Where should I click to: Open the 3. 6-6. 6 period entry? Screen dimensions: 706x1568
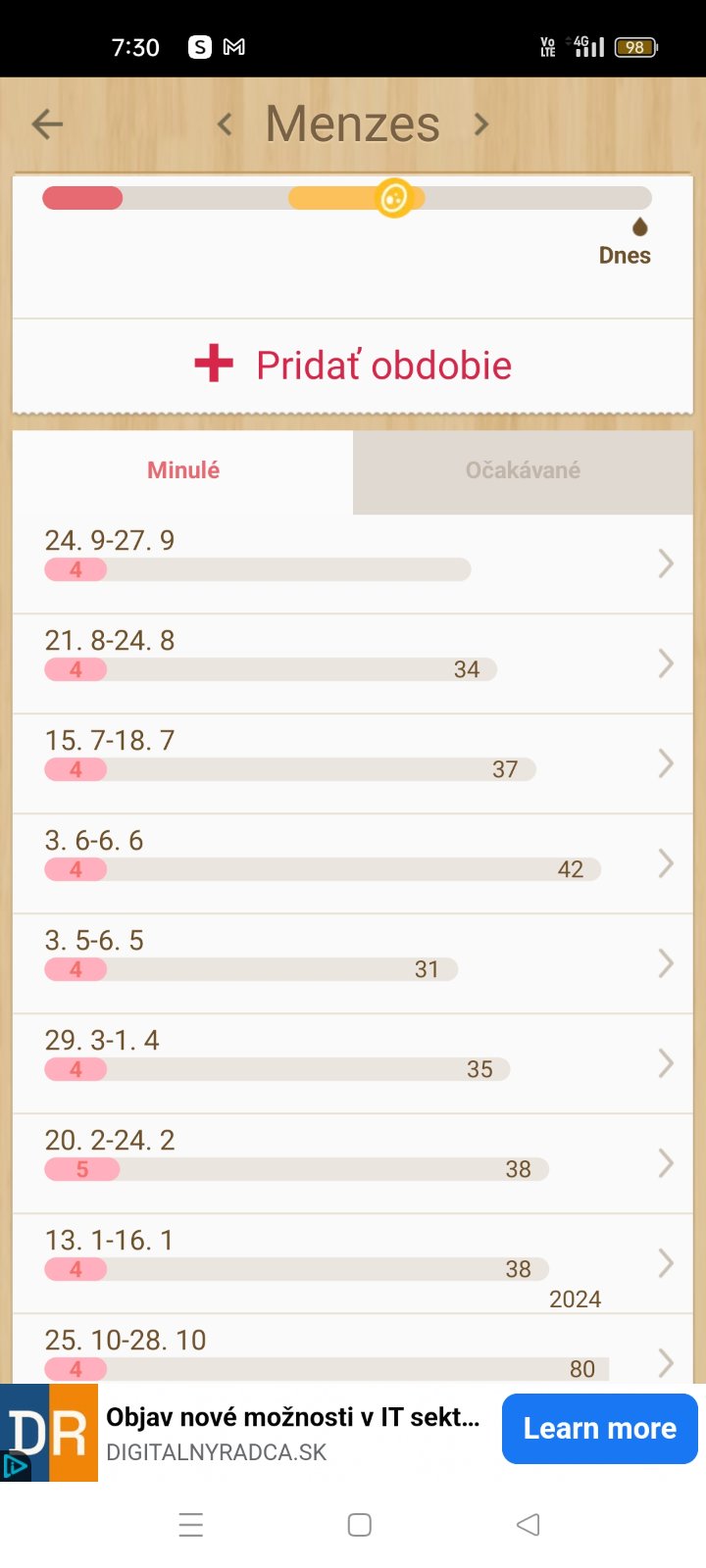pyautogui.click(x=353, y=863)
